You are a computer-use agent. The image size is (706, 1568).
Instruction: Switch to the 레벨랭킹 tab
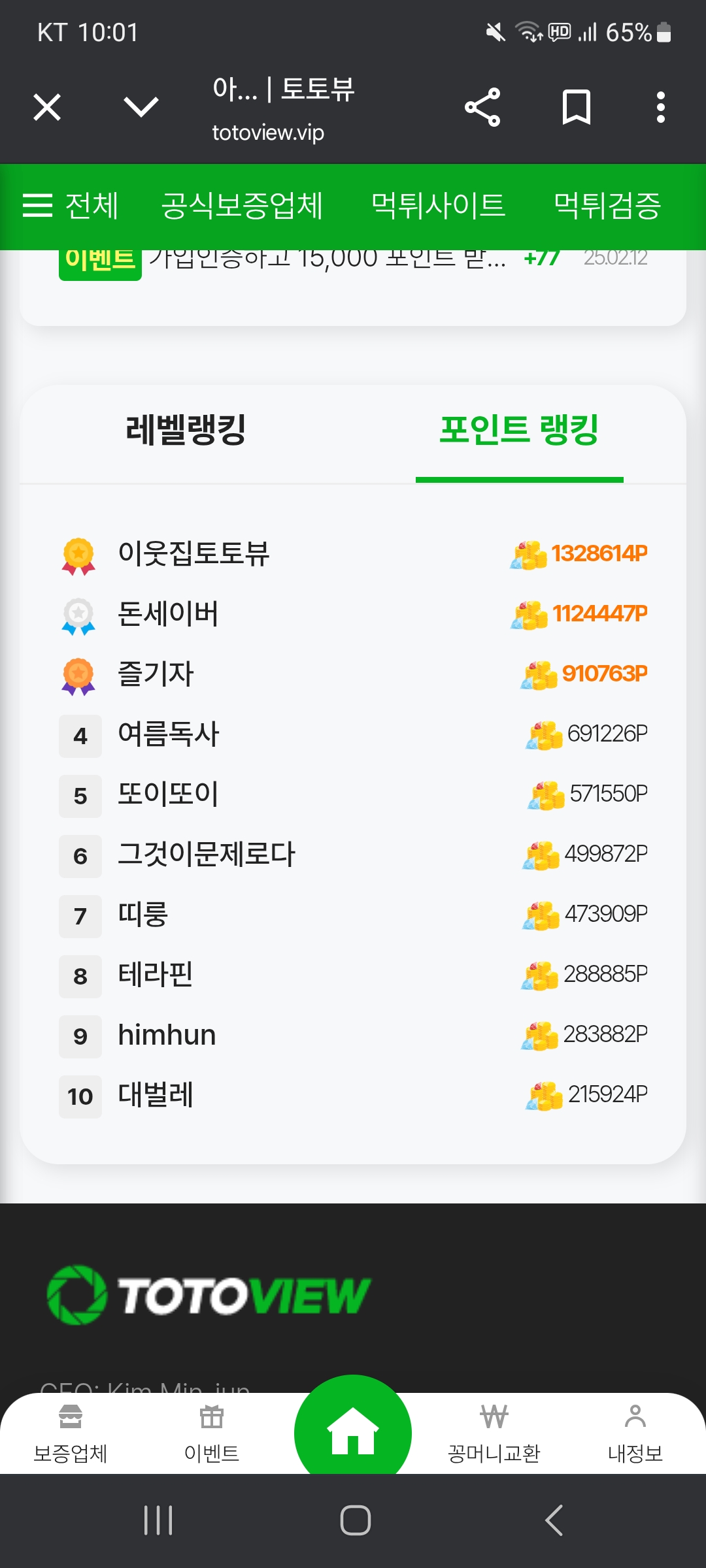tap(186, 430)
